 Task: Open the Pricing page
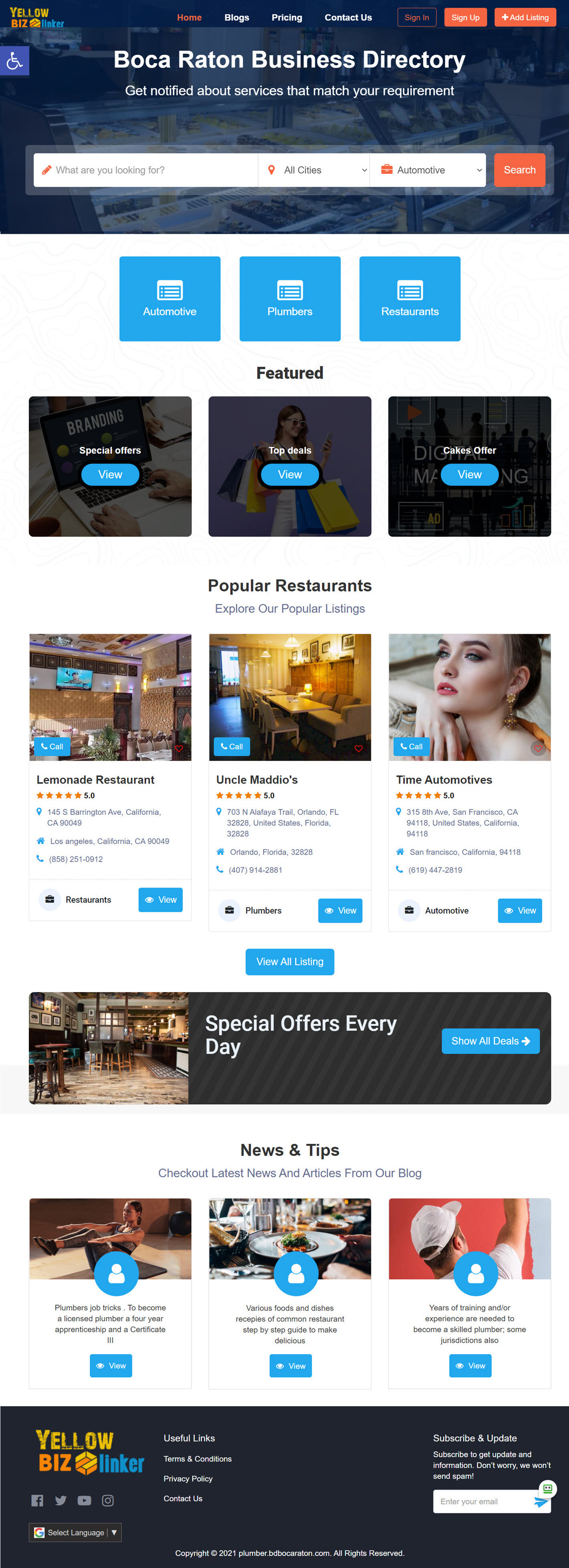pos(287,18)
